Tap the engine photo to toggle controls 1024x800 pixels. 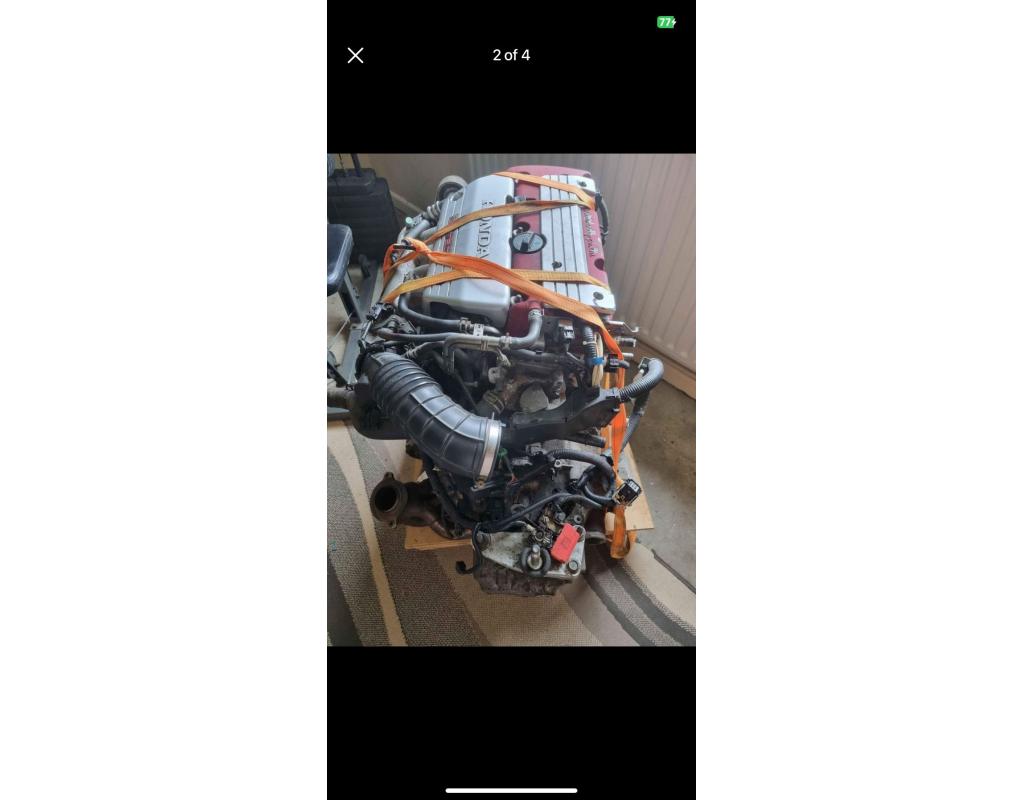tap(511, 400)
